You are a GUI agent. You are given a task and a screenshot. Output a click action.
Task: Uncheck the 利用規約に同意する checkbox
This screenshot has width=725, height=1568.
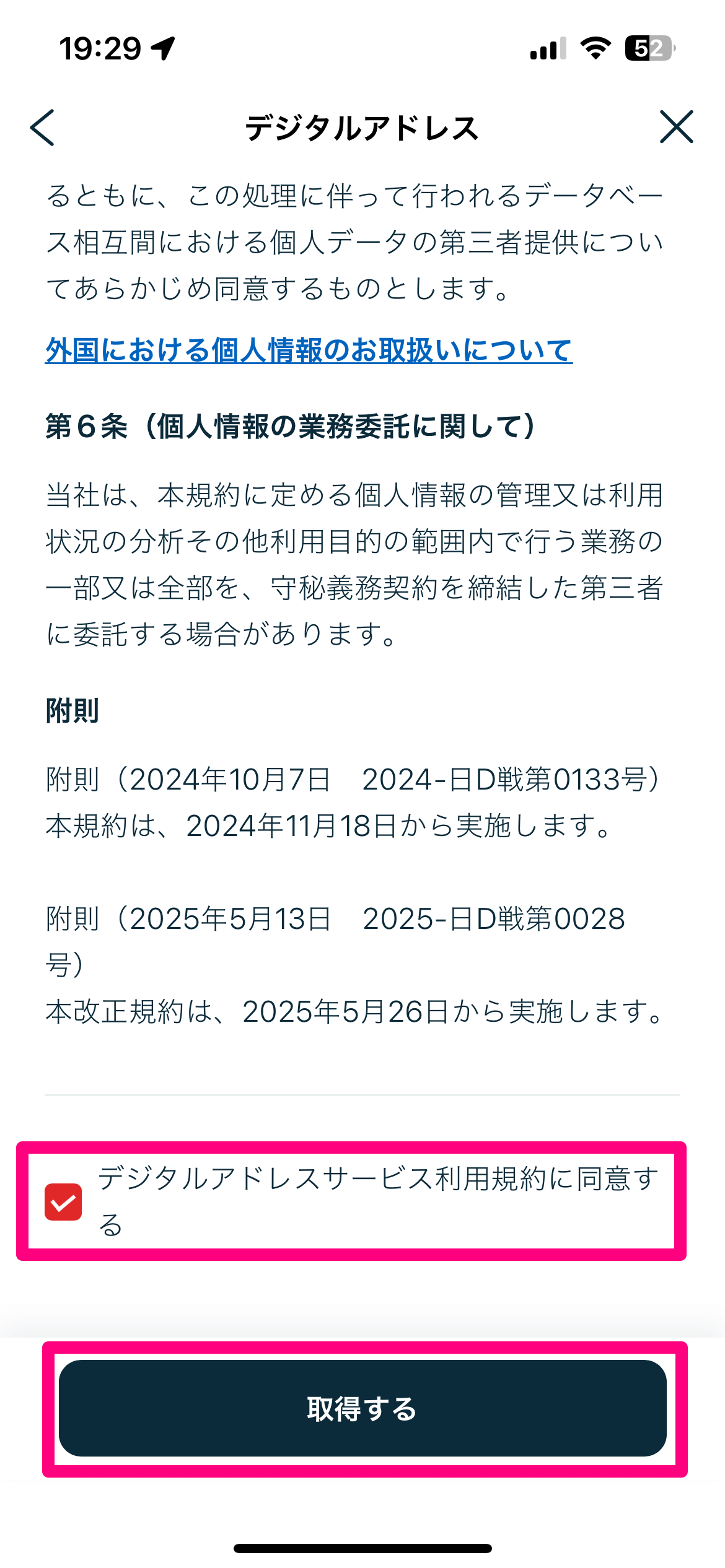pyautogui.click(x=63, y=1202)
